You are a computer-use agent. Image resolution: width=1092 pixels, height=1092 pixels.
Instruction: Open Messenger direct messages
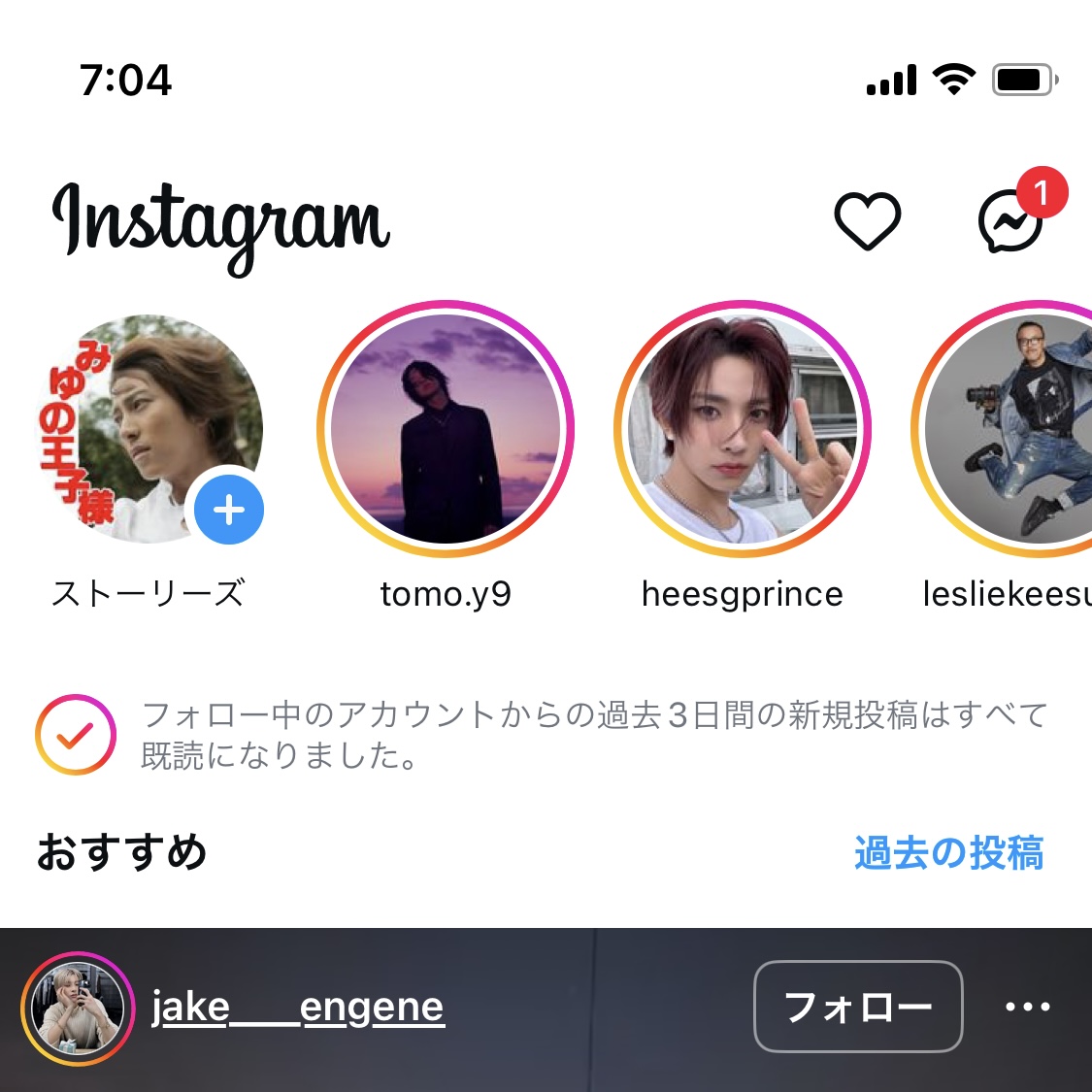[1010, 221]
